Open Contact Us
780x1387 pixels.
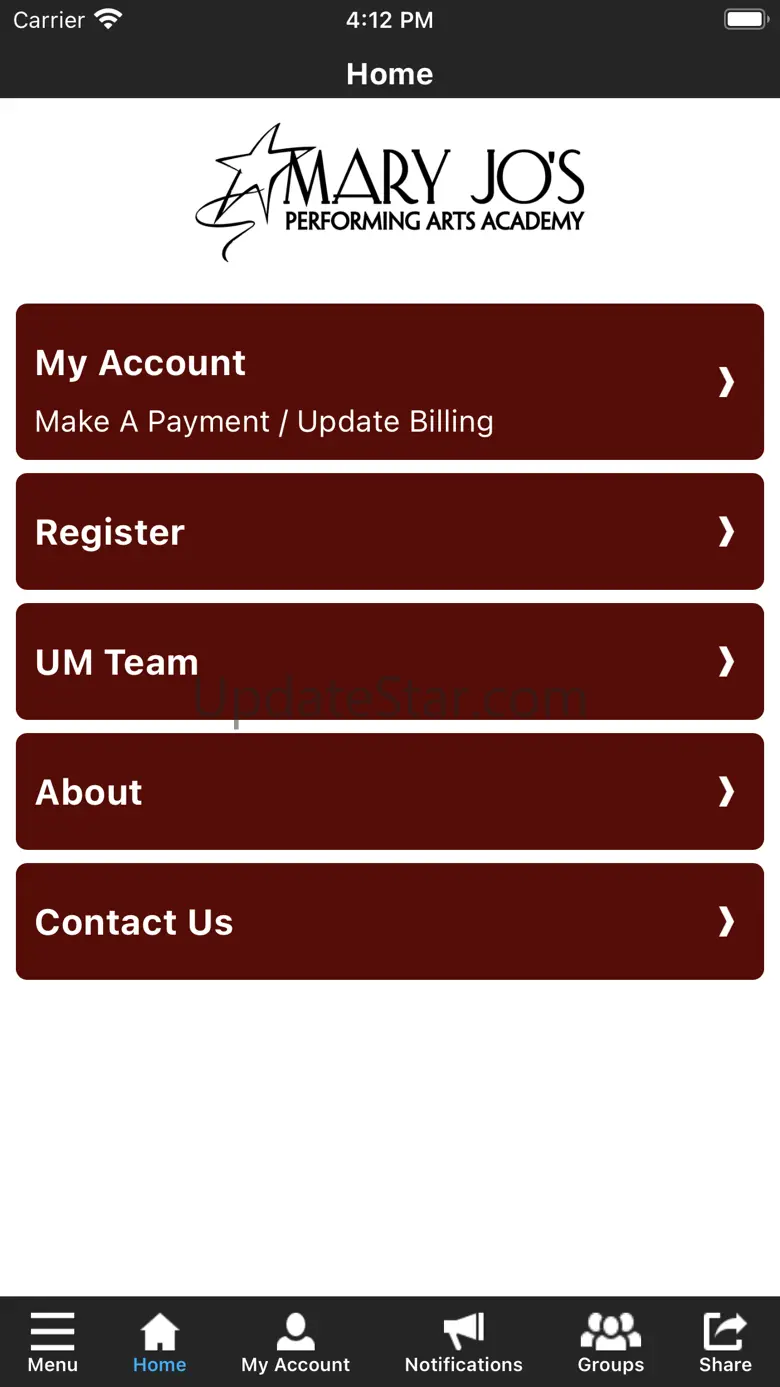tap(390, 921)
